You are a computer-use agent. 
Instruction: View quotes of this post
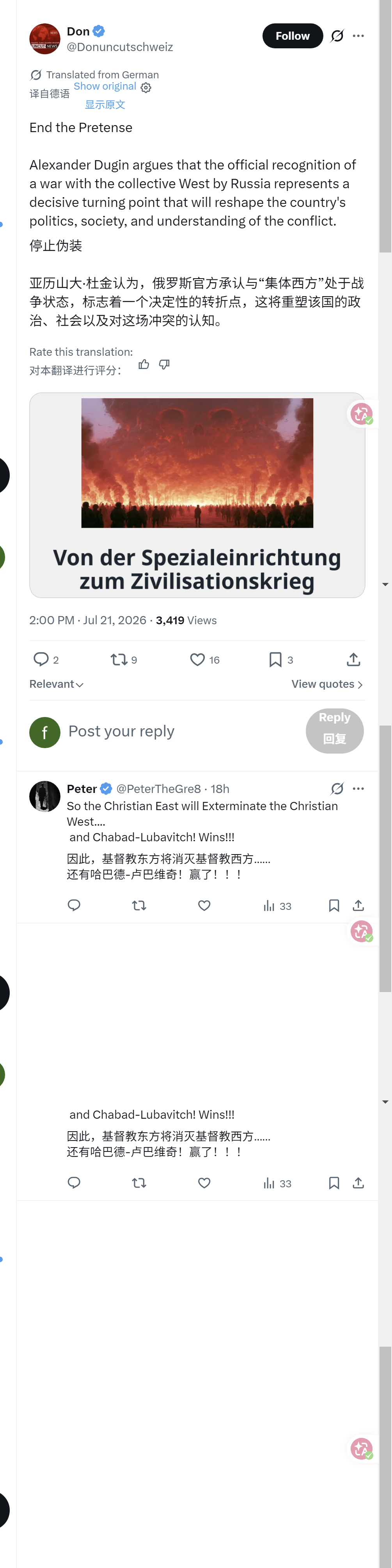(x=327, y=684)
